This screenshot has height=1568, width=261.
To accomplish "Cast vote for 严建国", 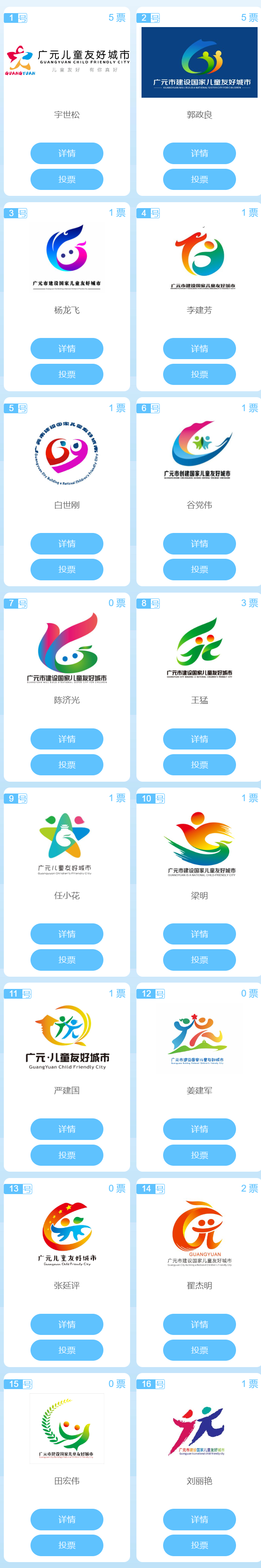I will tap(67, 1155).
